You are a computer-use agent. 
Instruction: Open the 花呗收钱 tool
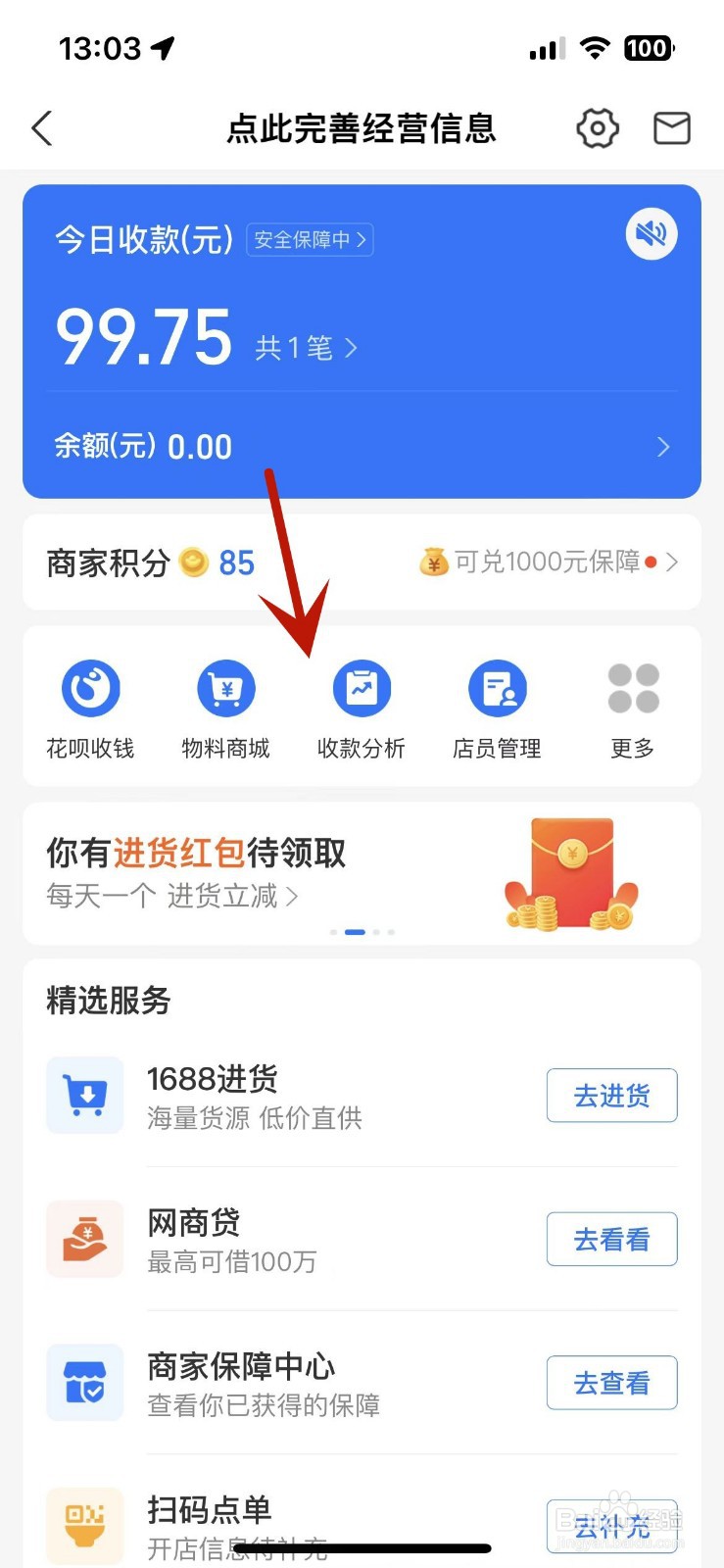[89, 687]
